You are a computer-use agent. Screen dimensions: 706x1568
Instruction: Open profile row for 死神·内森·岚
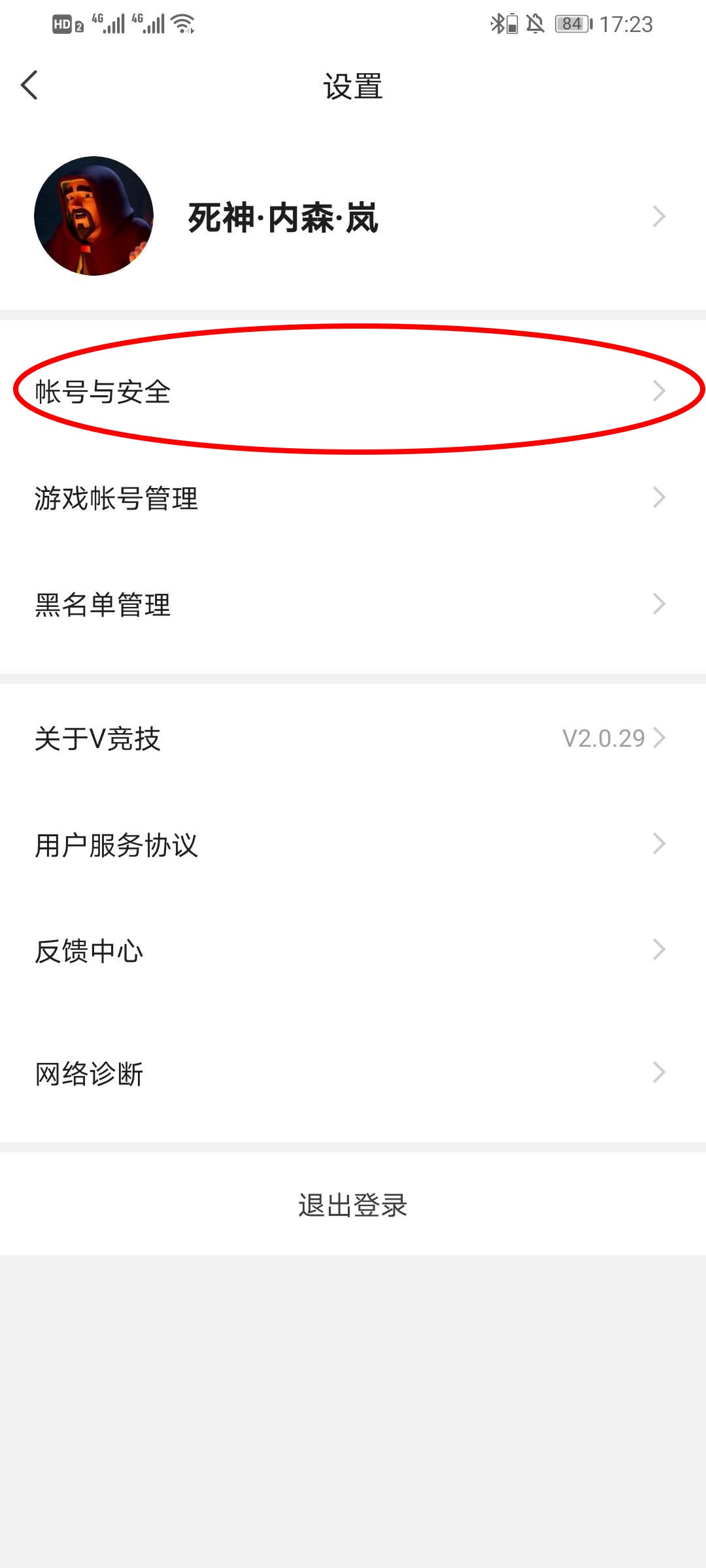(353, 216)
